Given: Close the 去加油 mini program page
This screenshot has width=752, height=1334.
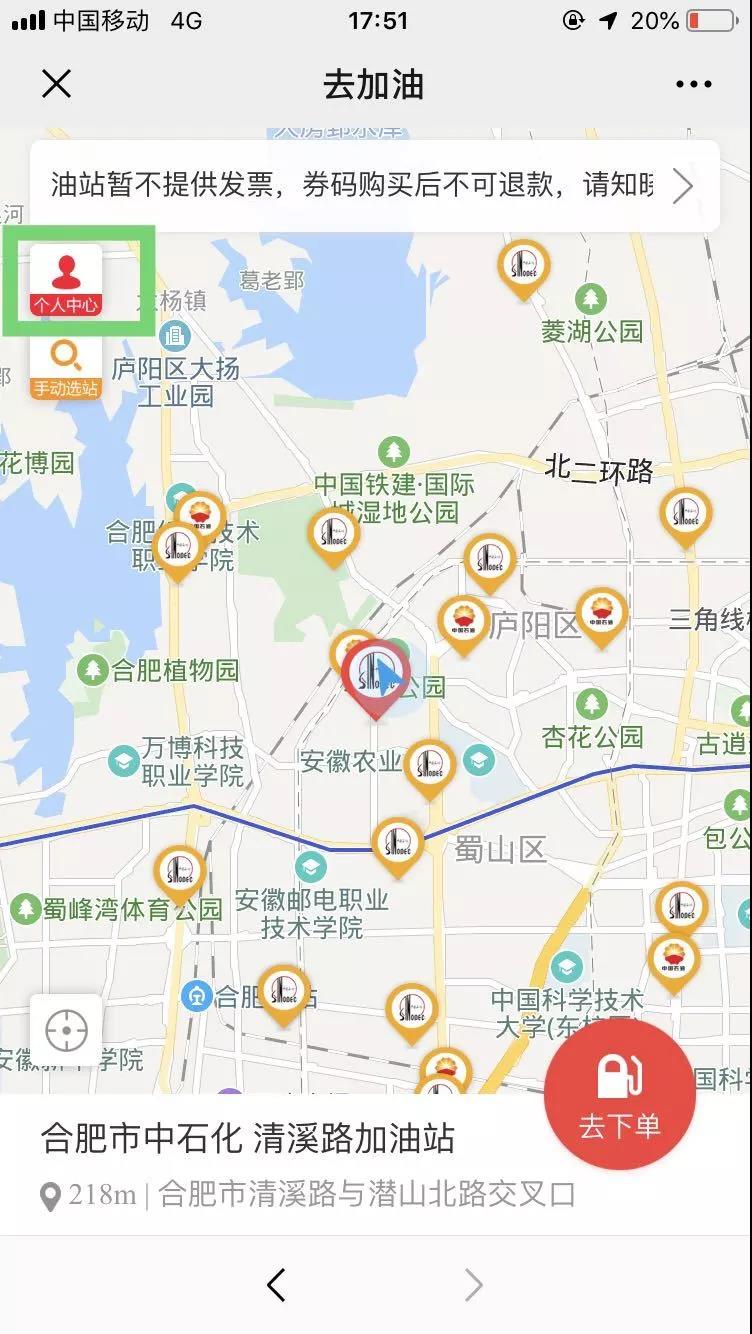Looking at the screenshot, I should 57,84.
